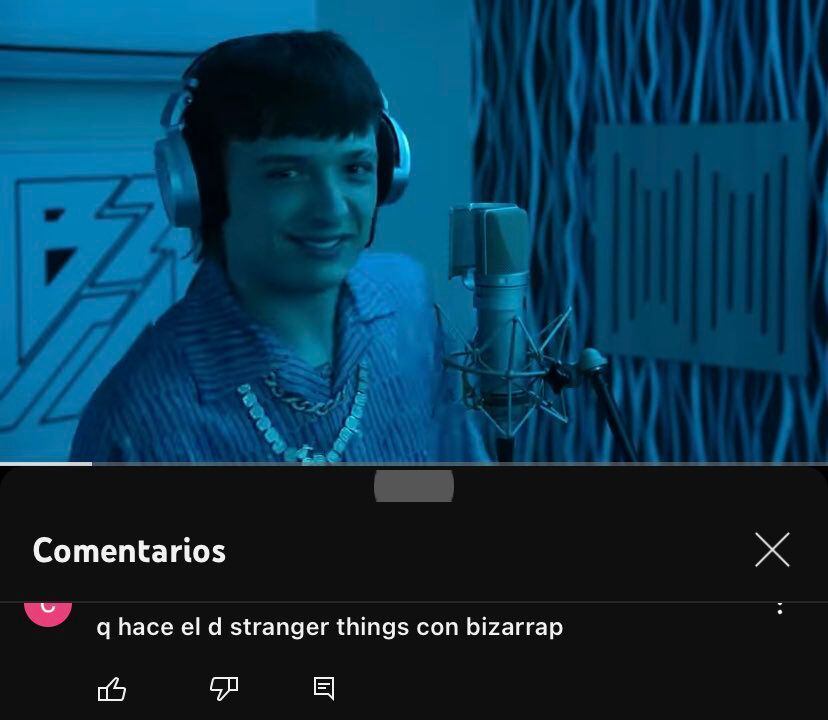
Task: Close the Comentarios panel
Action: click(x=772, y=549)
